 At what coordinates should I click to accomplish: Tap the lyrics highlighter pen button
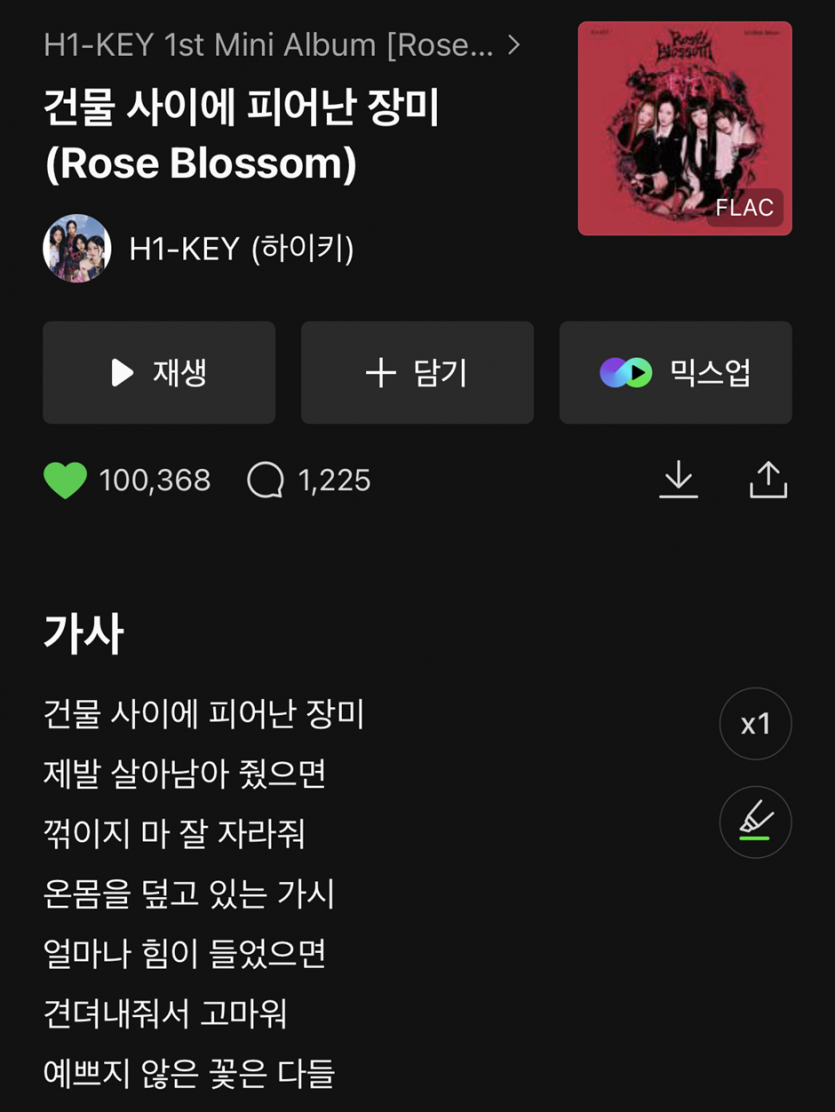tap(755, 822)
